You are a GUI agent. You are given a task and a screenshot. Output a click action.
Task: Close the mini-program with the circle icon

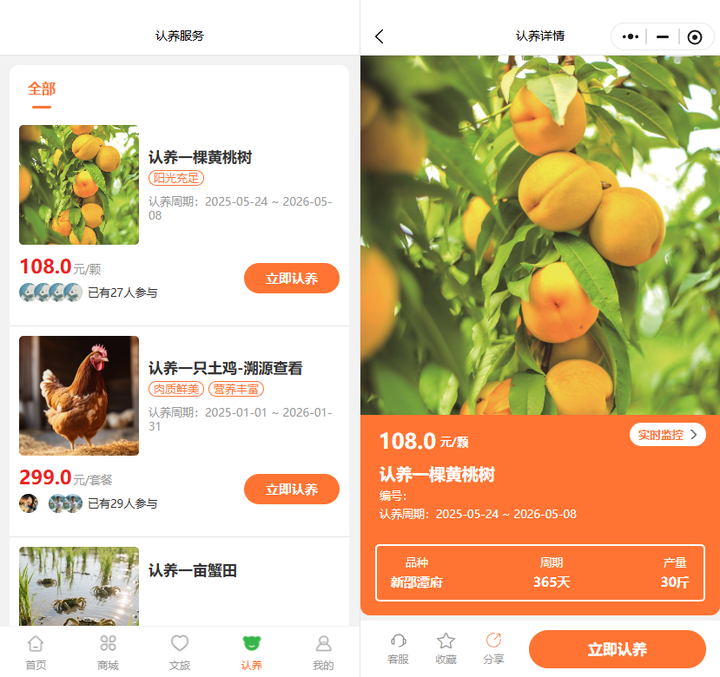click(695, 37)
